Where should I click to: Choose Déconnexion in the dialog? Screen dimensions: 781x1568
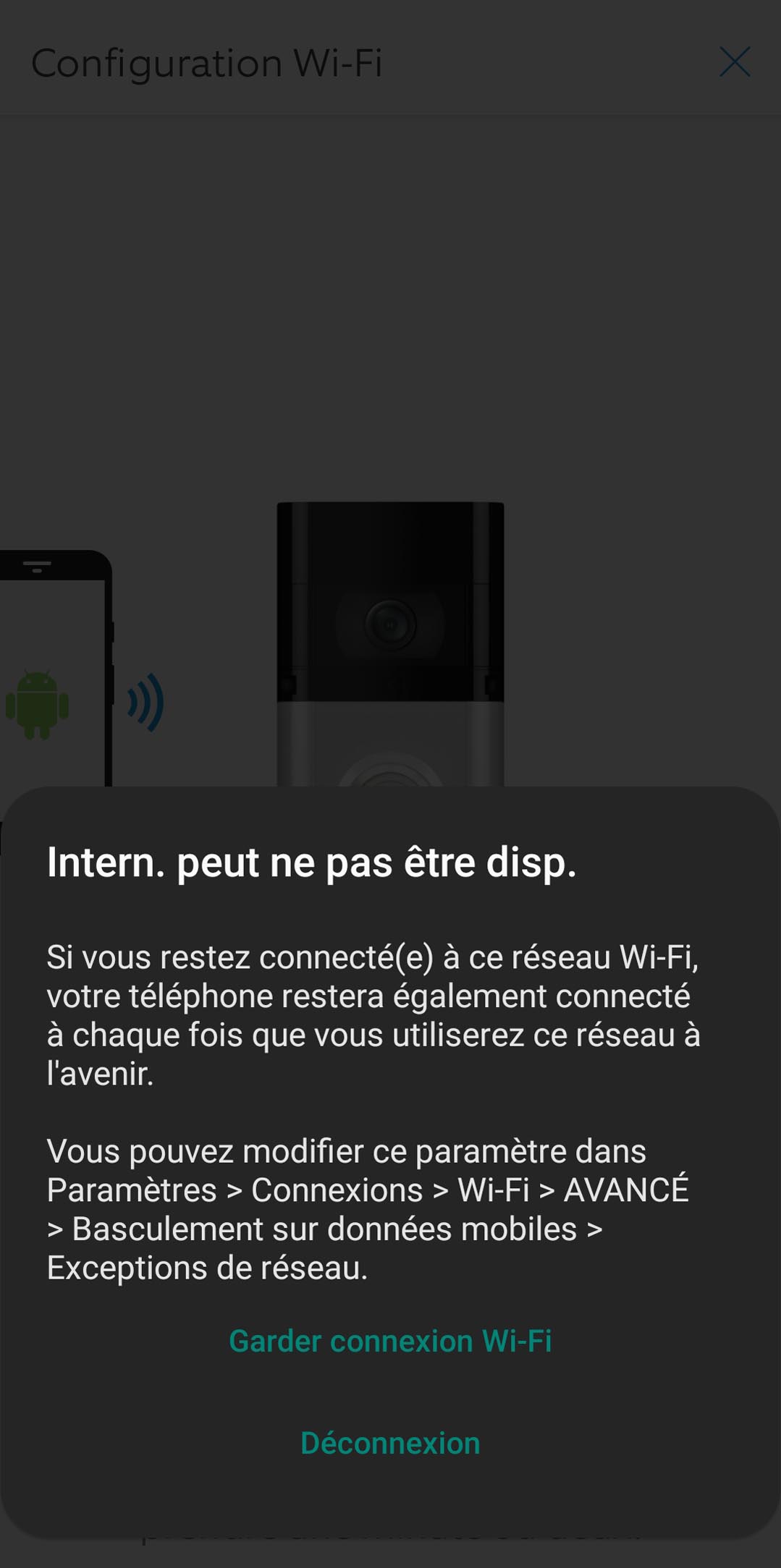pyautogui.click(x=390, y=1443)
